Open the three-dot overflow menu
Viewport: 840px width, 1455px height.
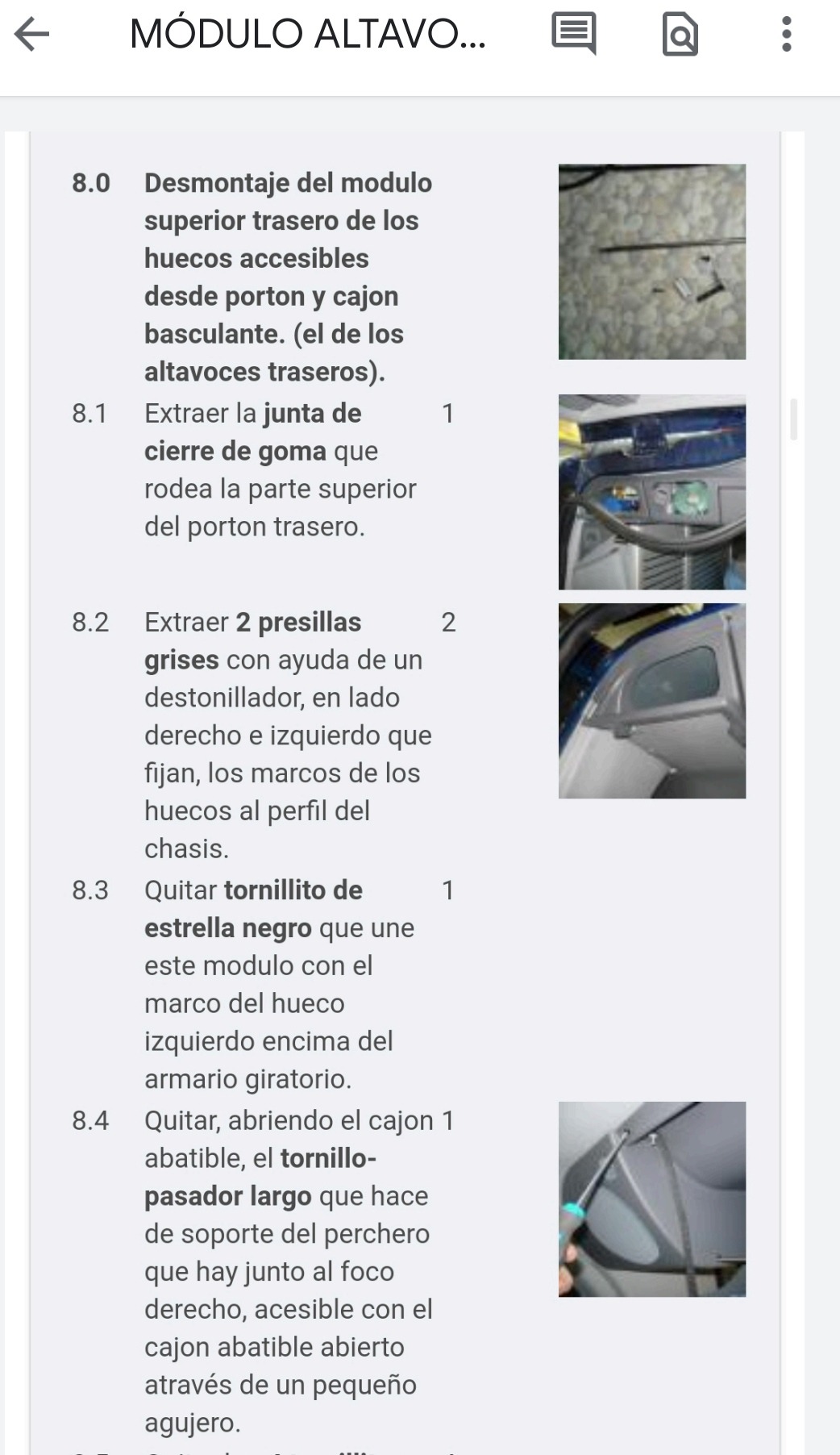click(x=787, y=35)
